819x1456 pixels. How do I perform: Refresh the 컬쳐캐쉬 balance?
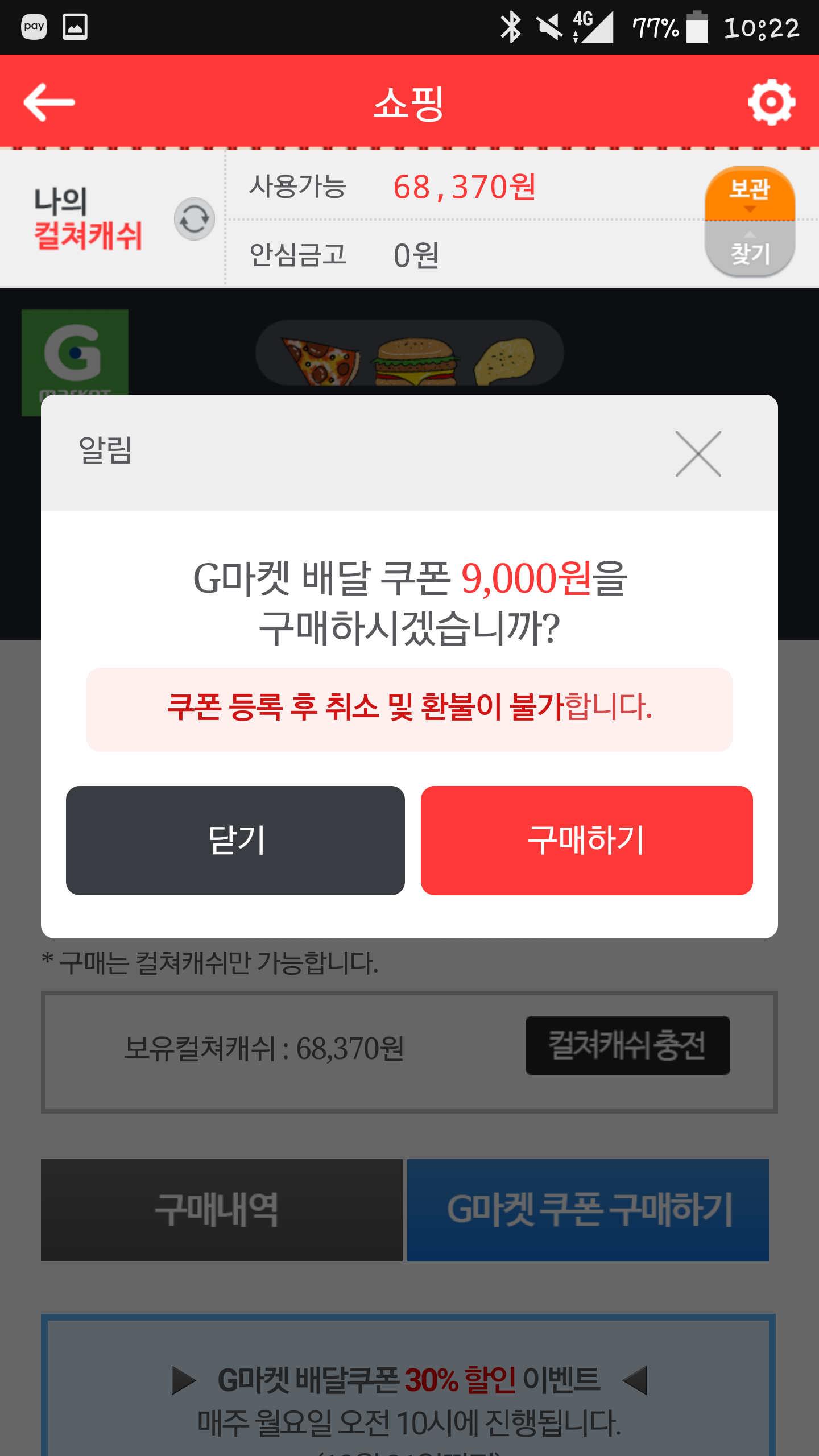194,219
